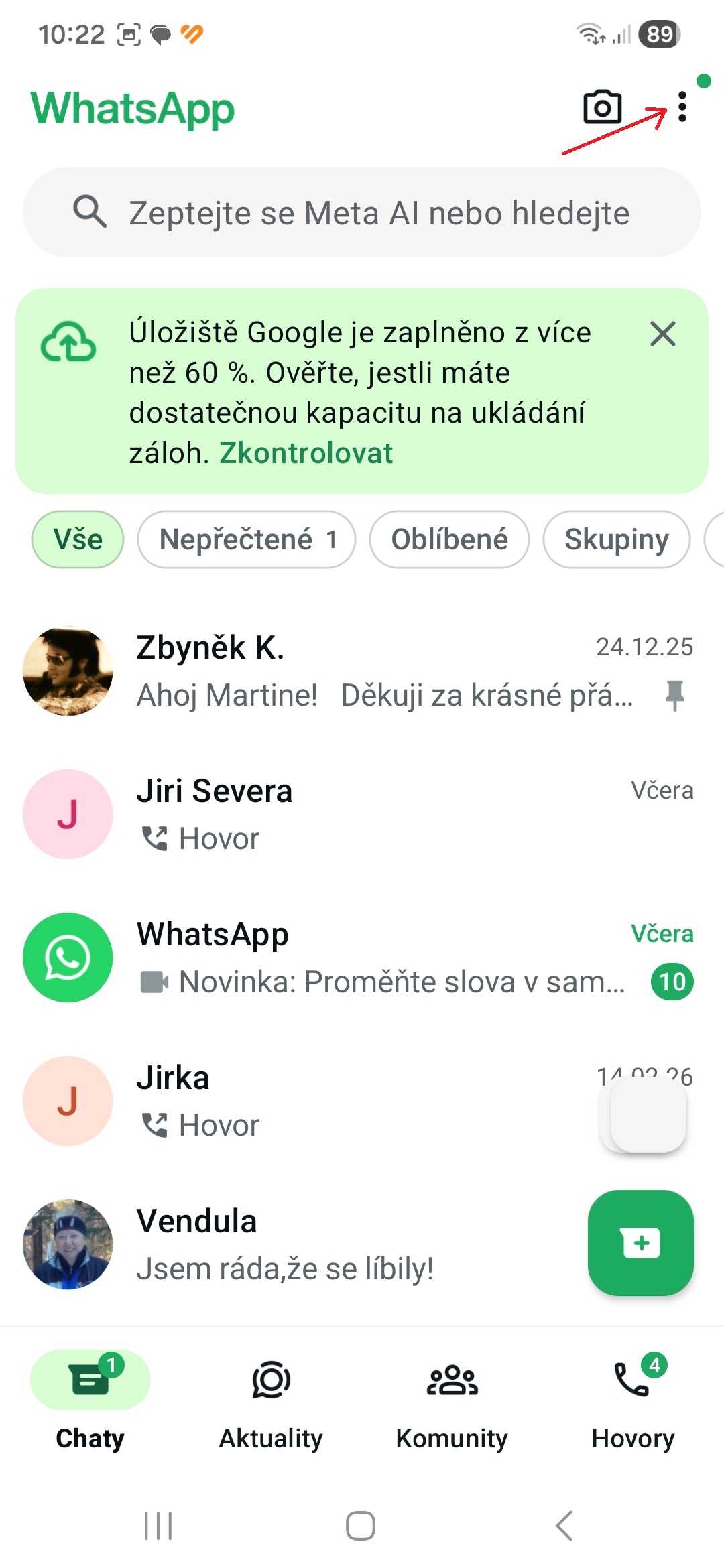Viewport: 724px width, 1568px height.
Task: Dismiss the Google storage banner
Action: point(662,334)
